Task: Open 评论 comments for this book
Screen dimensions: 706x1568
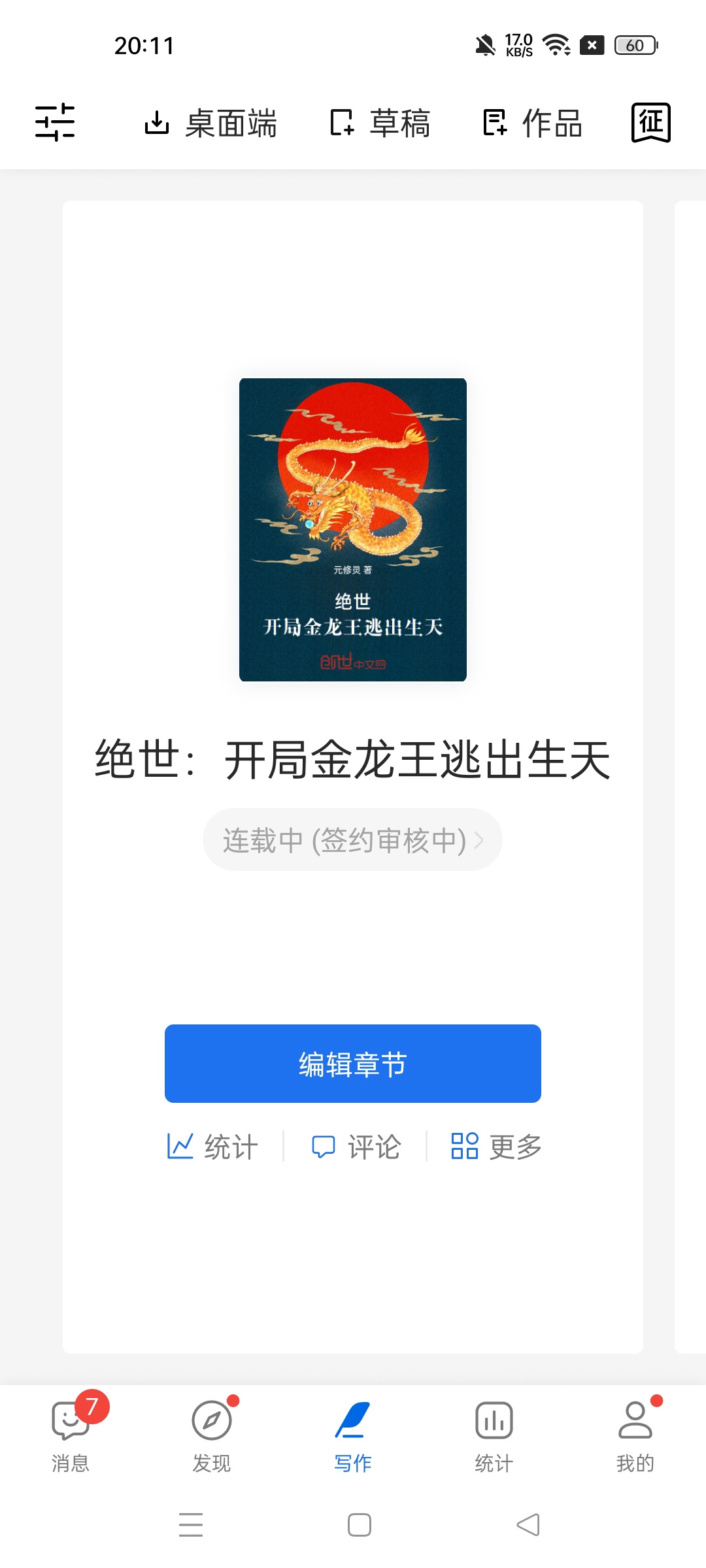Action: pos(356,1147)
